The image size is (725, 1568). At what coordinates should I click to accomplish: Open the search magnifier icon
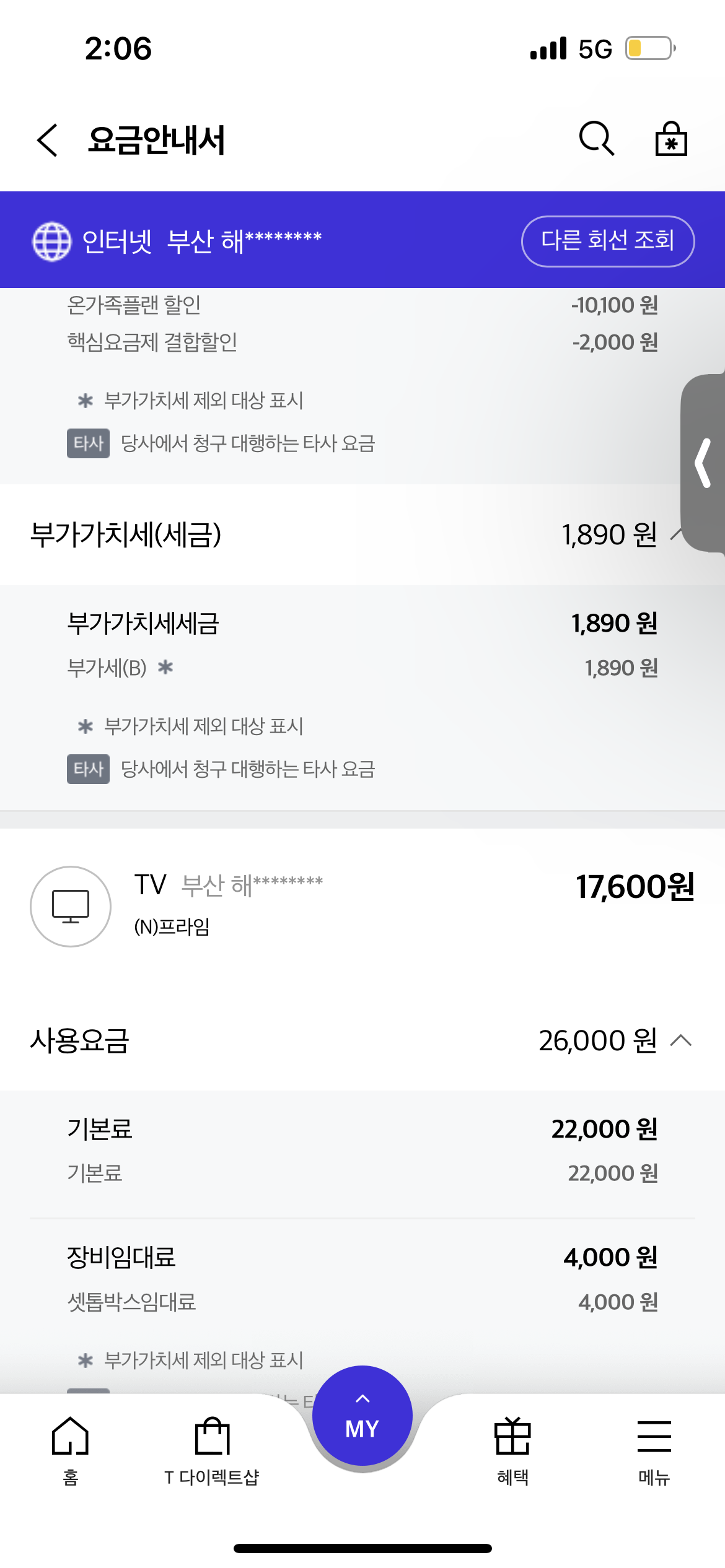click(x=596, y=138)
